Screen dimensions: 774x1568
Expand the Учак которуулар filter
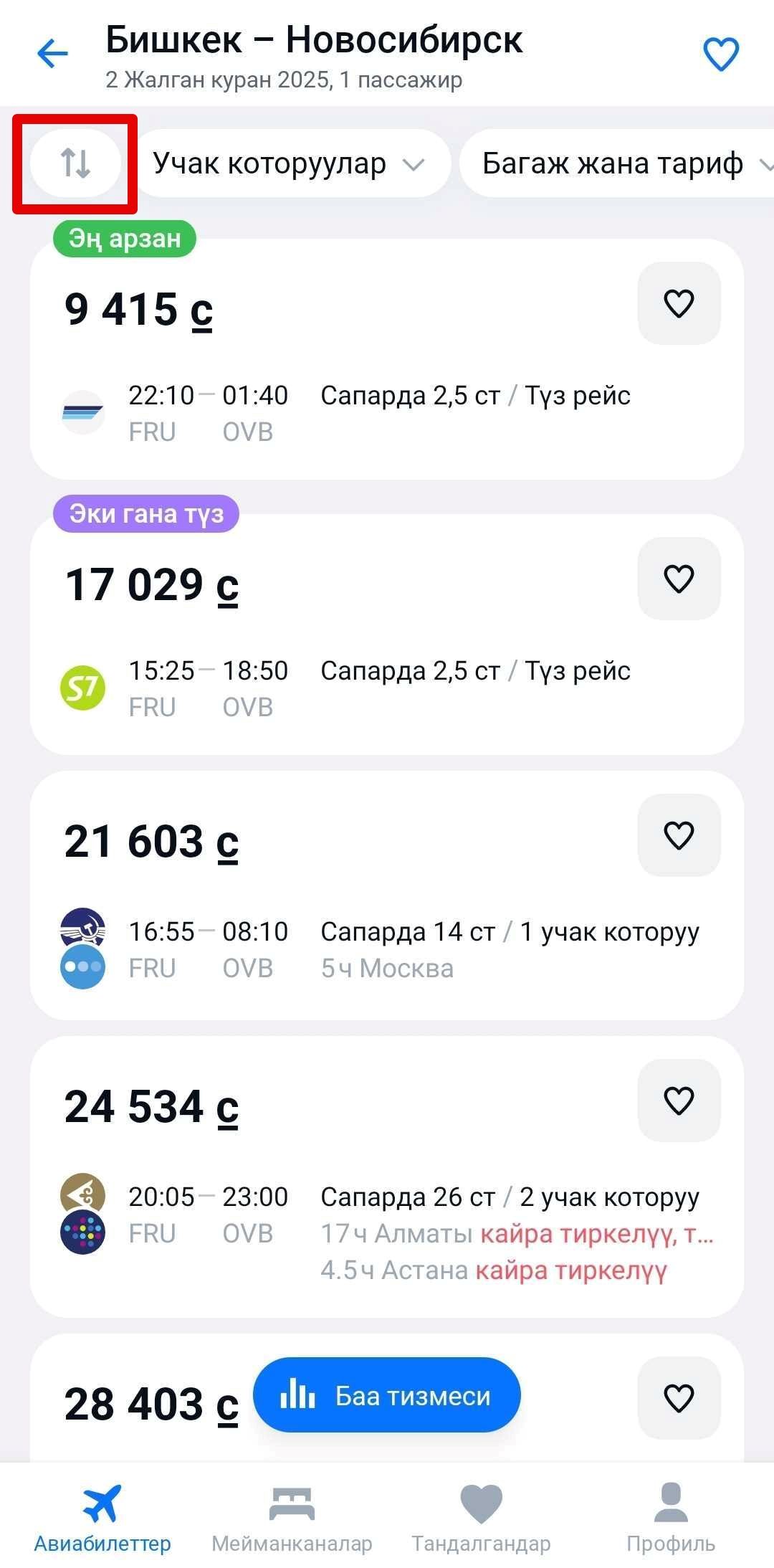pos(292,163)
